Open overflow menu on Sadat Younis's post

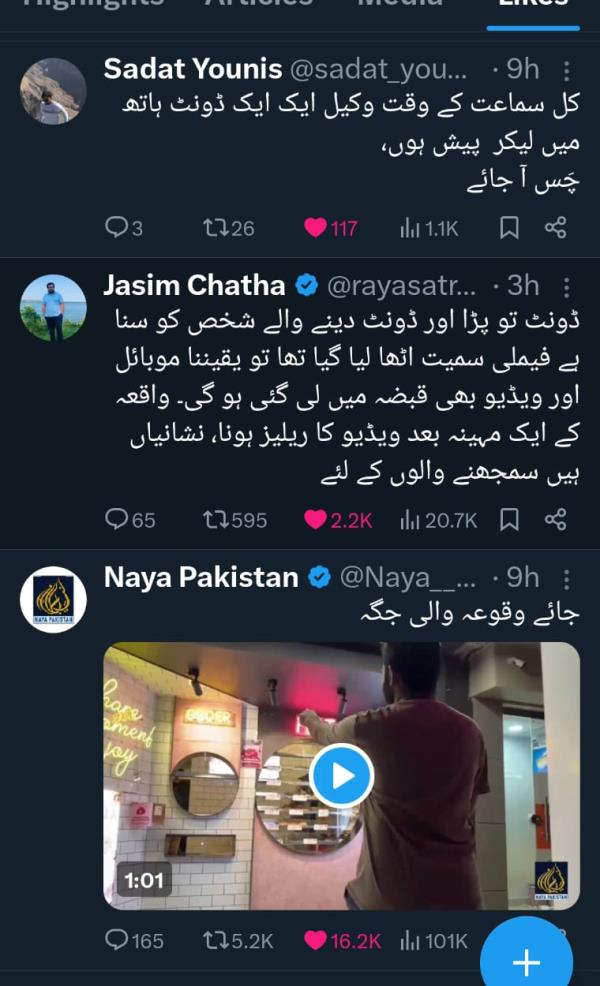[567, 71]
